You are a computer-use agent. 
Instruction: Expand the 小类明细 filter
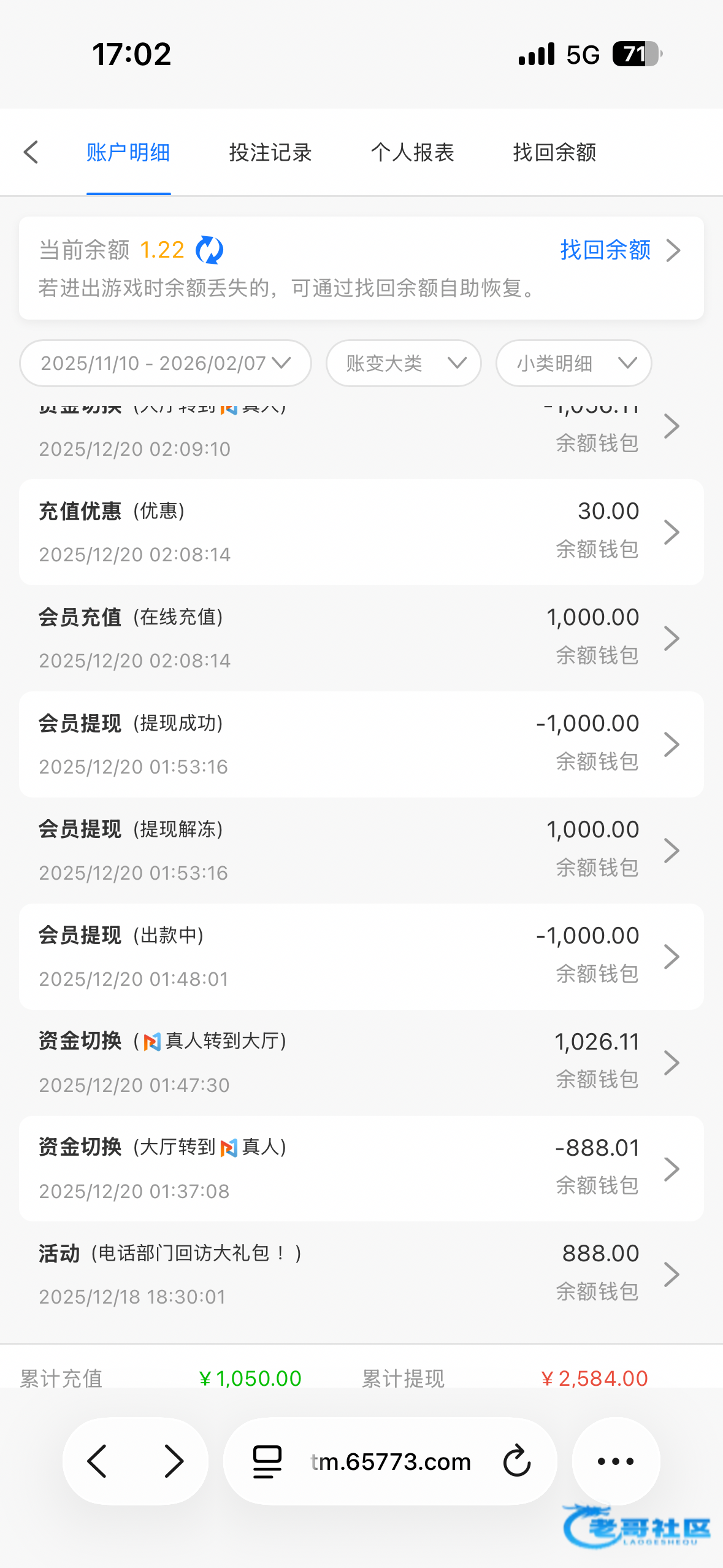pyautogui.click(x=573, y=363)
